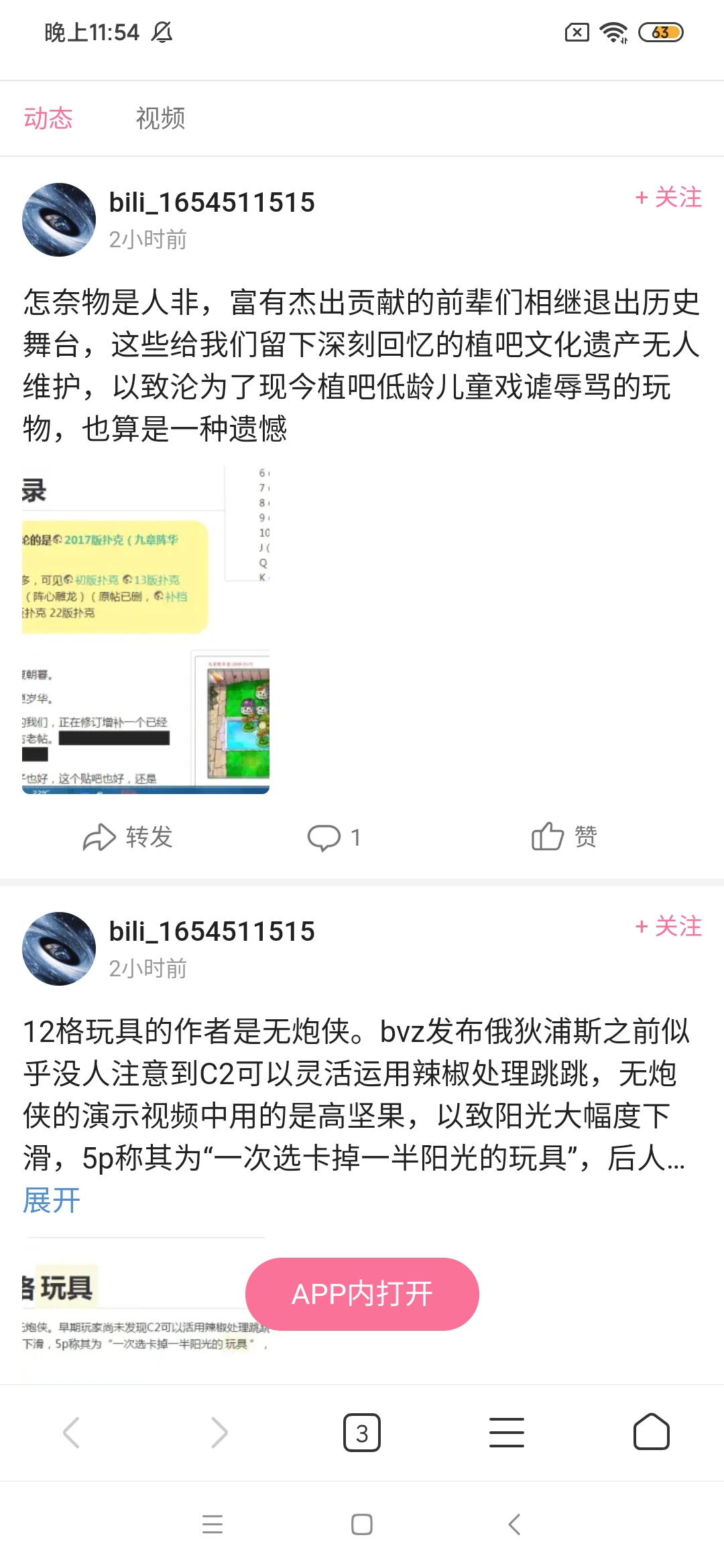Select the 动态 tab

point(48,118)
